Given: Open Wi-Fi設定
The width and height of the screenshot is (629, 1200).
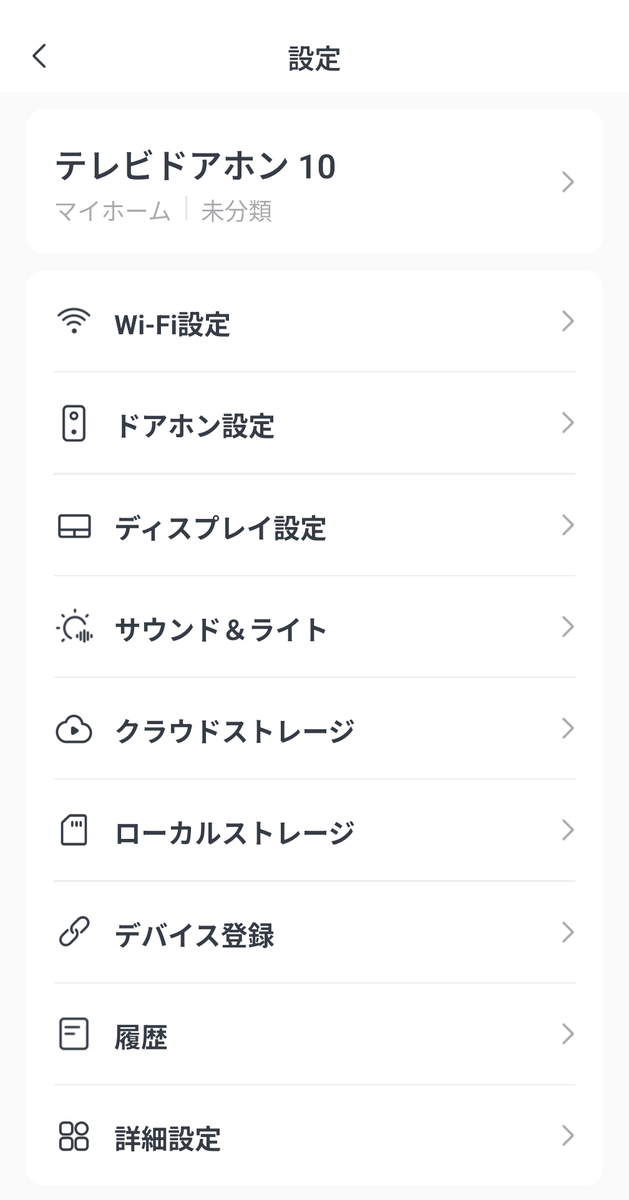Looking at the screenshot, I should (x=314, y=322).
